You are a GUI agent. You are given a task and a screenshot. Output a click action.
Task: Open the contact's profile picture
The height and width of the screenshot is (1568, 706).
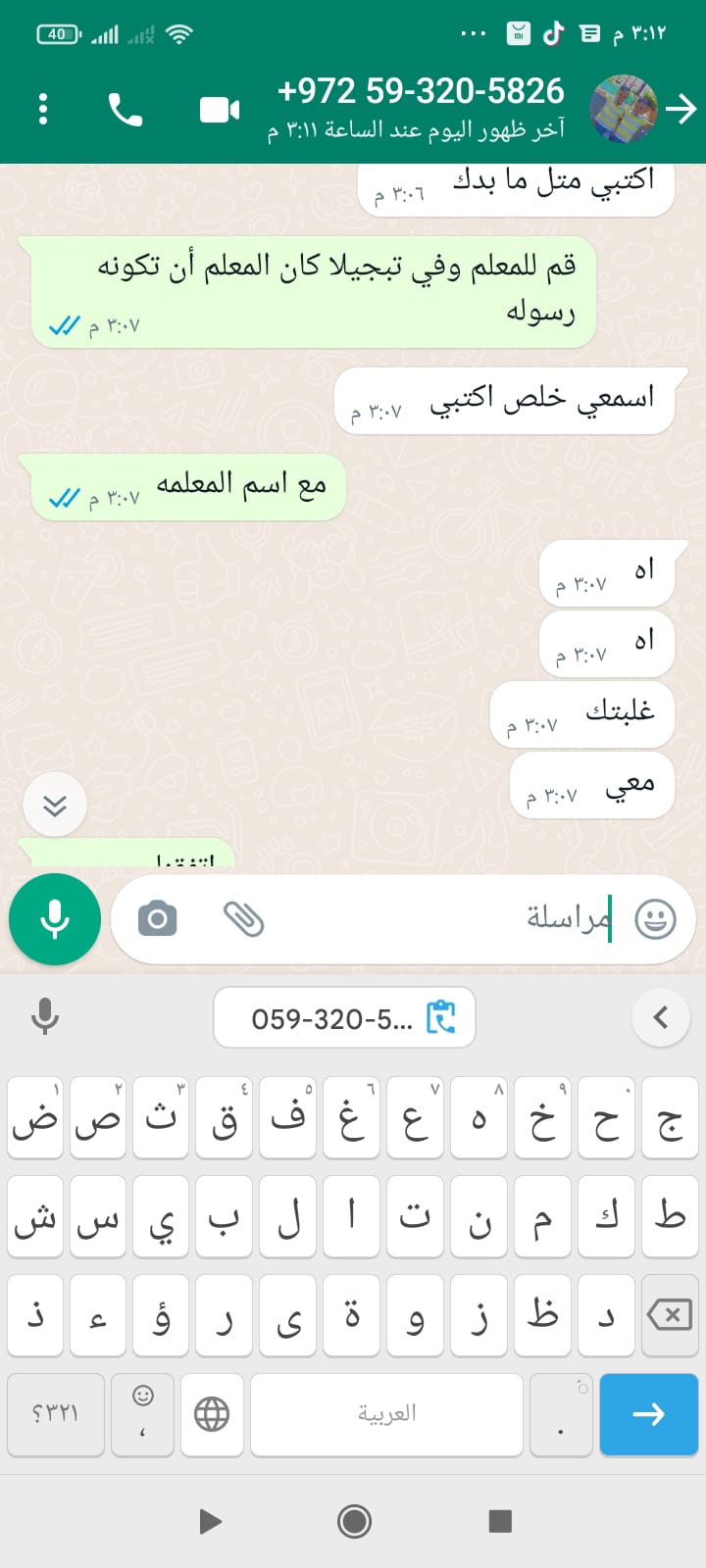click(x=623, y=109)
